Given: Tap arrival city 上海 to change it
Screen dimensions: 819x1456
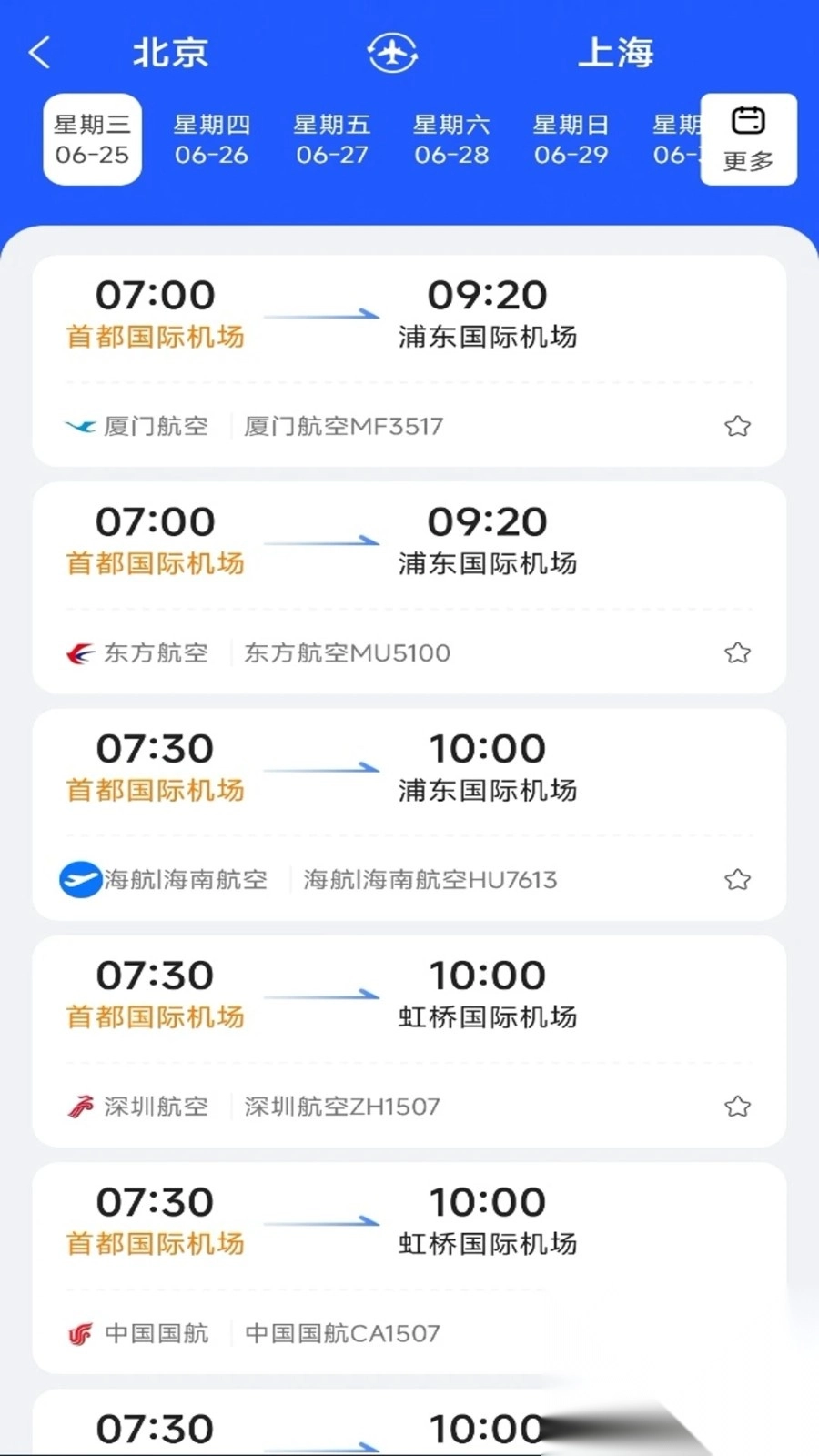Looking at the screenshot, I should (618, 53).
